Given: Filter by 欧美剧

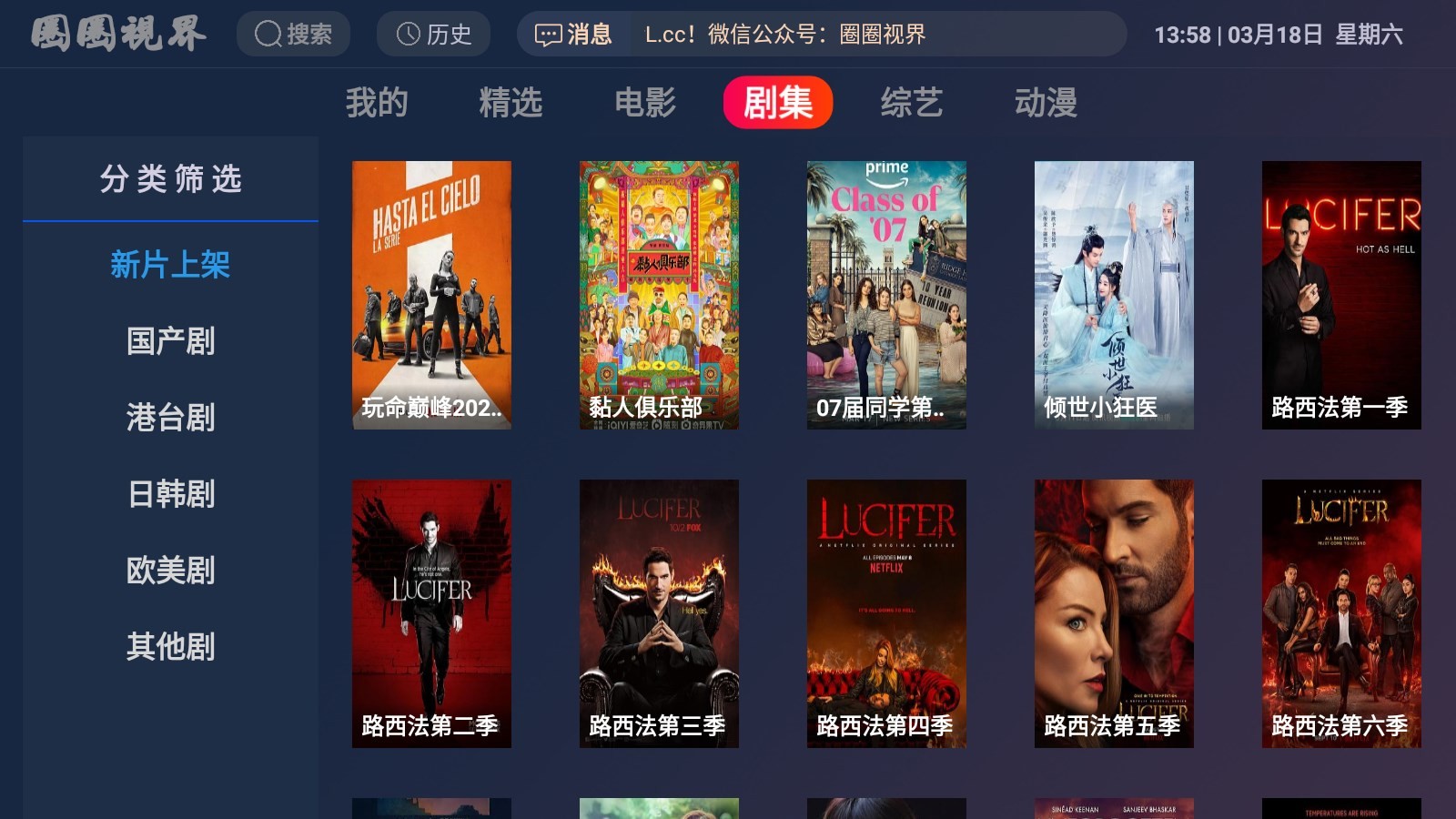Looking at the screenshot, I should (170, 571).
